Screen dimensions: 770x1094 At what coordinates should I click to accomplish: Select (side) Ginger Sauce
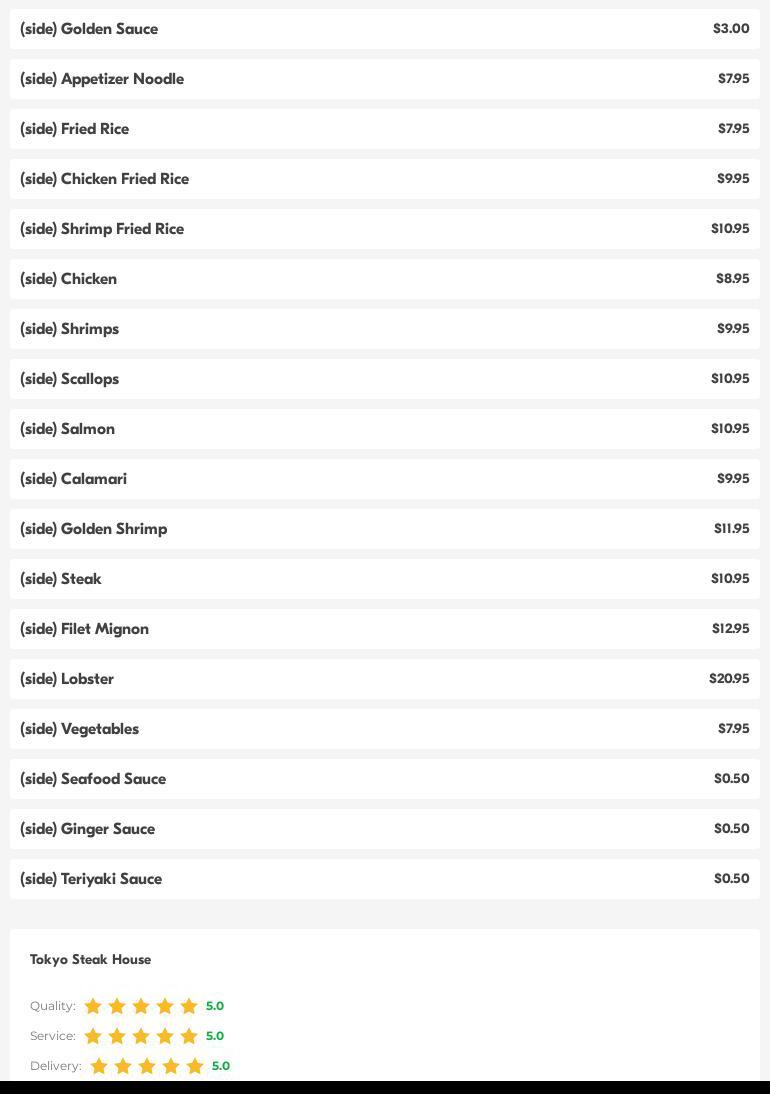tap(88, 829)
